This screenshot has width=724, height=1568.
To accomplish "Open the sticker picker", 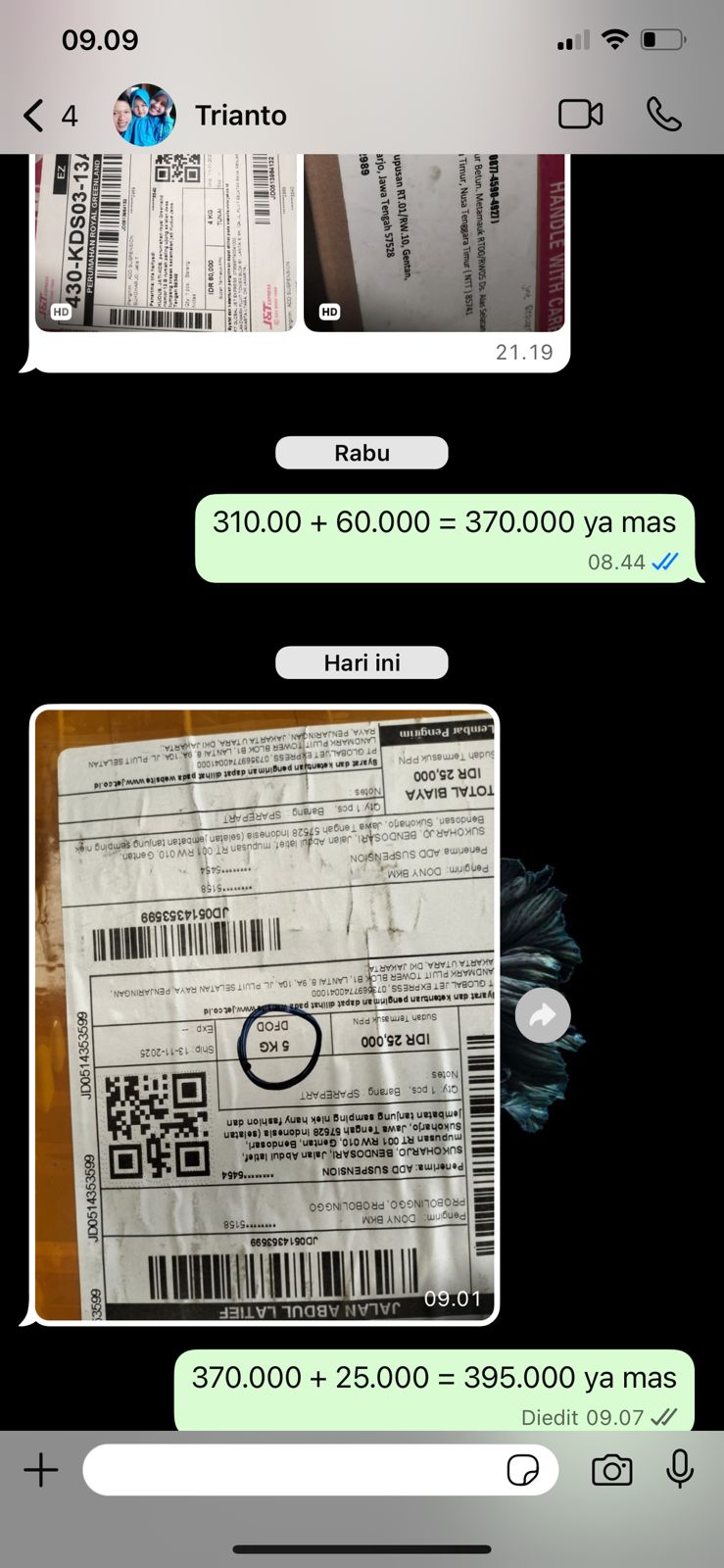I will click(522, 1470).
